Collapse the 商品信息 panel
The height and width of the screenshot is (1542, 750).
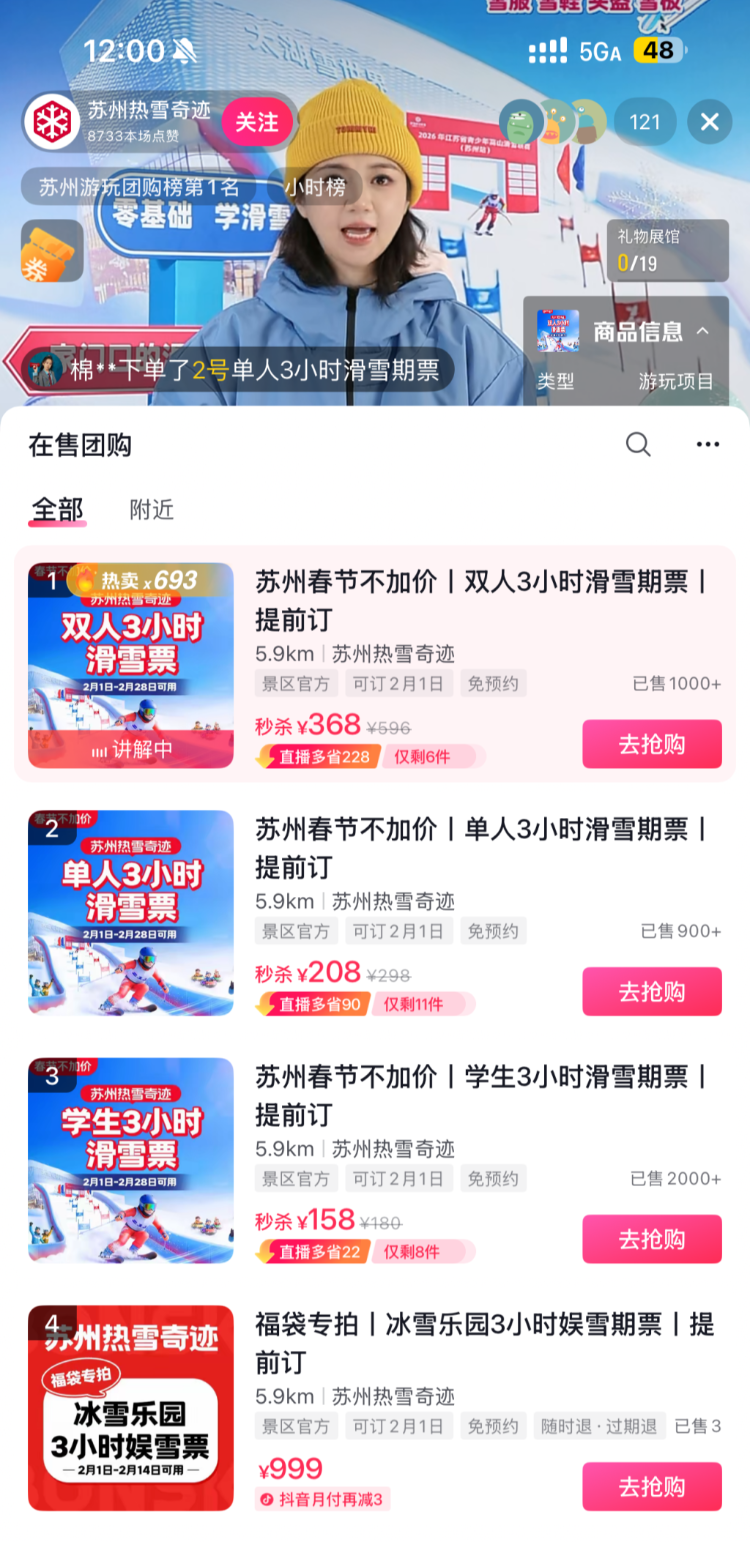702,331
